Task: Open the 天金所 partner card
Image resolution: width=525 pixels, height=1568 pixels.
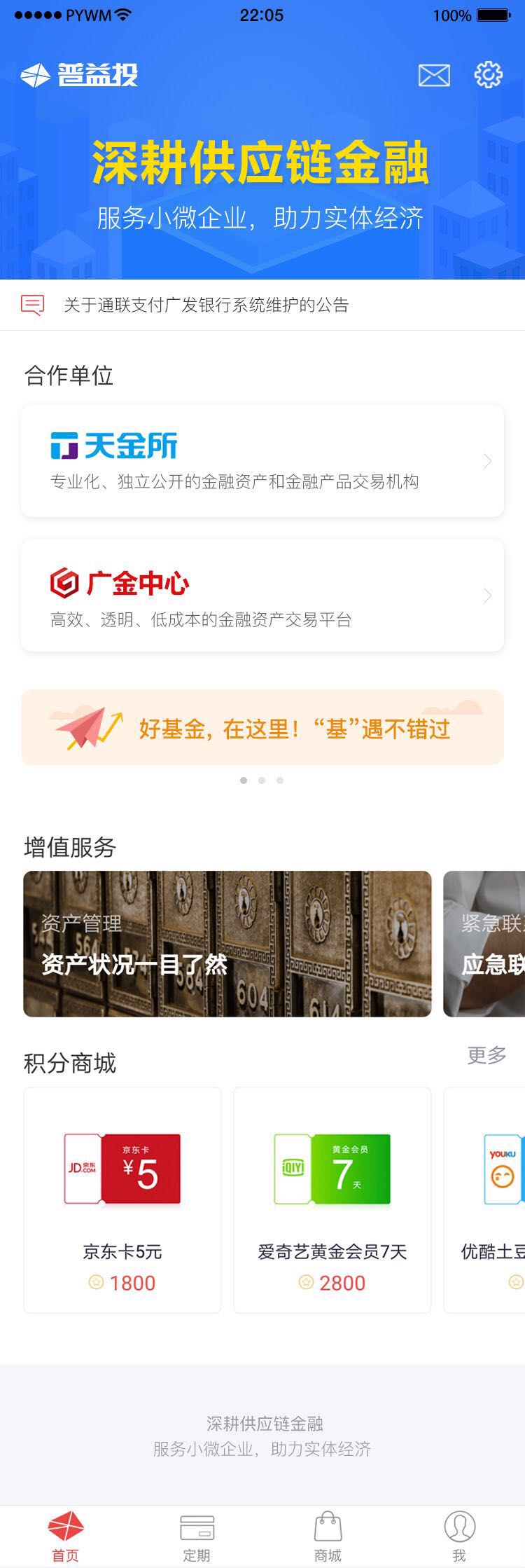Action: [x=262, y=461]
